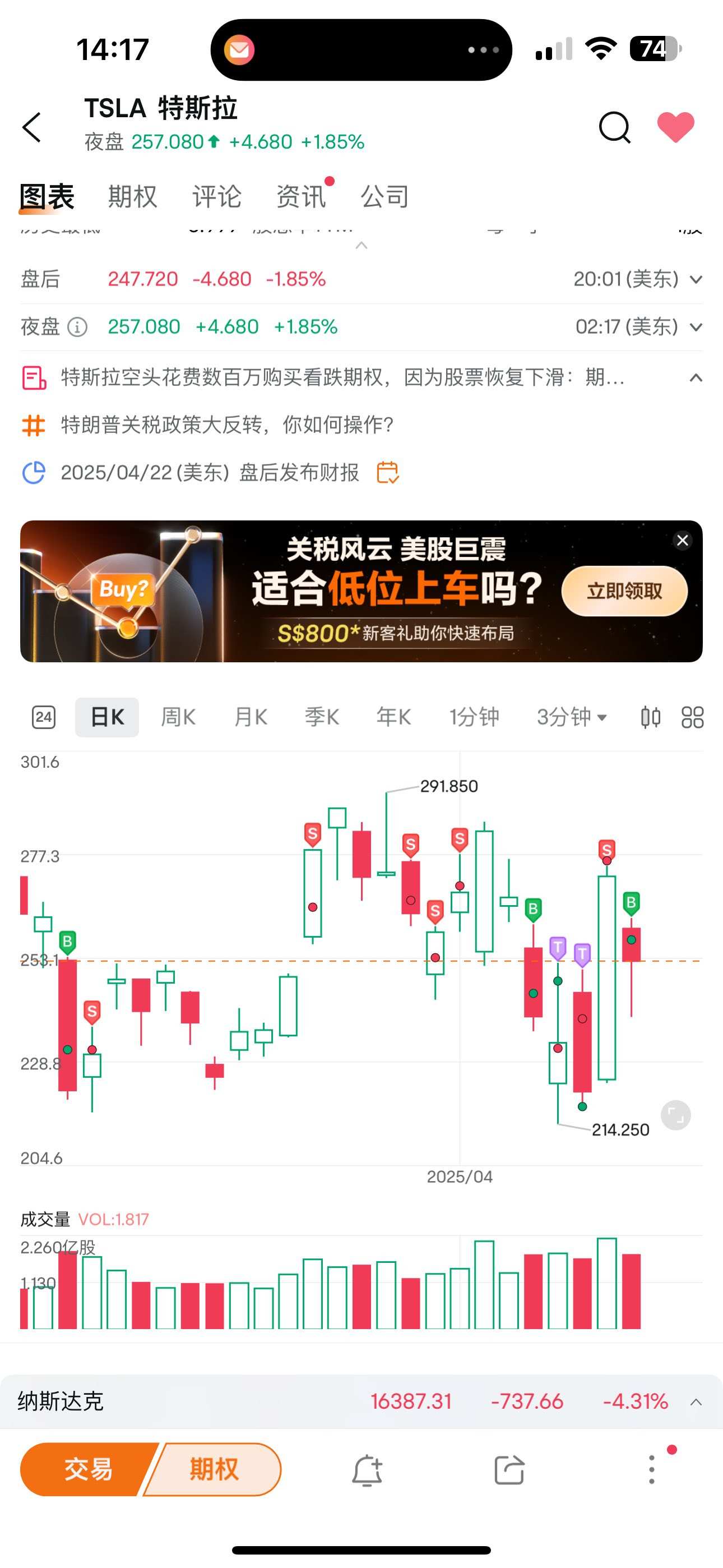723x1568 pixels.
Task: Dismiss the promo banner
Action: [x=682, y=540]
